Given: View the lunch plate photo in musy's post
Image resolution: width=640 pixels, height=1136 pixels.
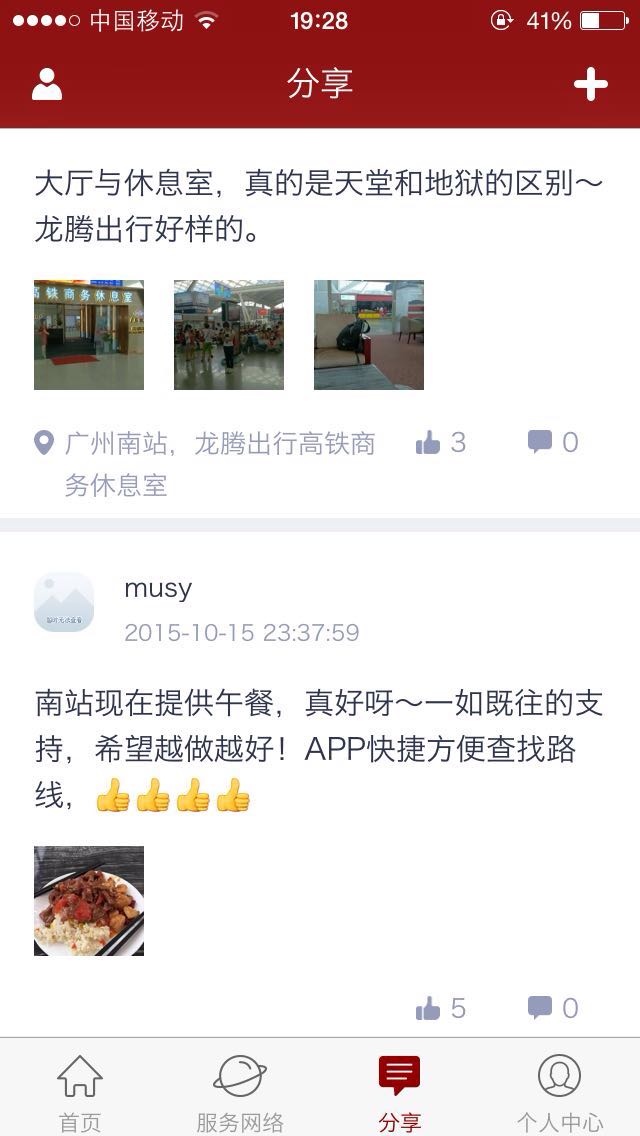Looking at the screenshot, I should (x=89, y=901).
